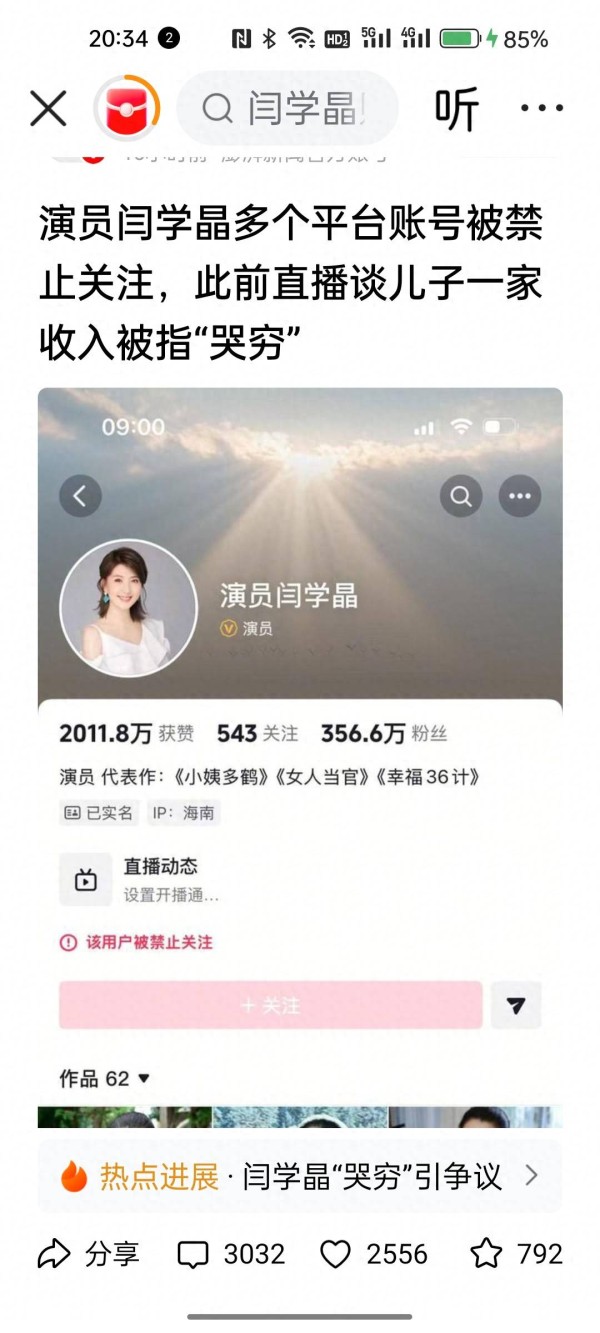The height and width of the screenshot is (1333, 600).
Task: Tap the red app logo icon
Action: point(127,108)
